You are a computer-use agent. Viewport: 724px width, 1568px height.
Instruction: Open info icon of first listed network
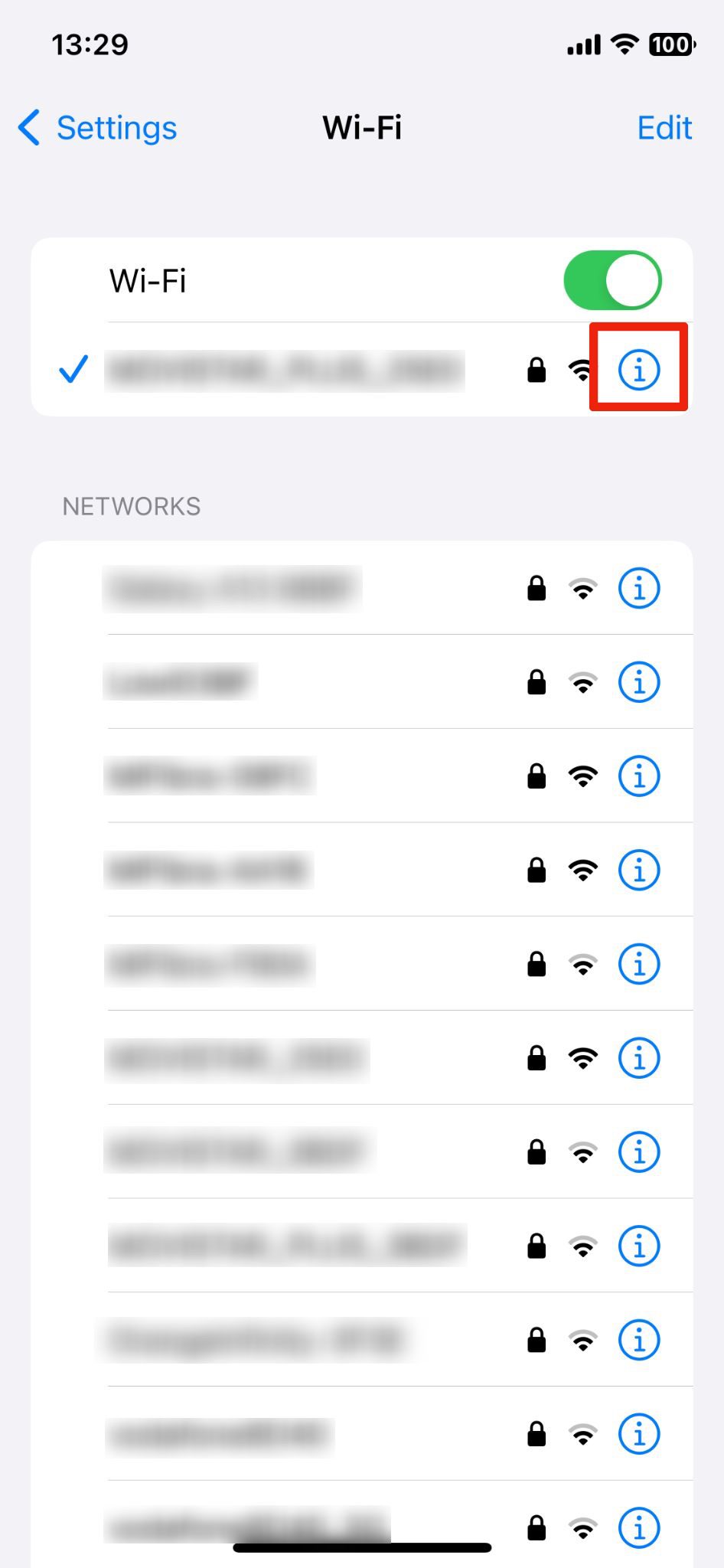click(x=638, y=588)
